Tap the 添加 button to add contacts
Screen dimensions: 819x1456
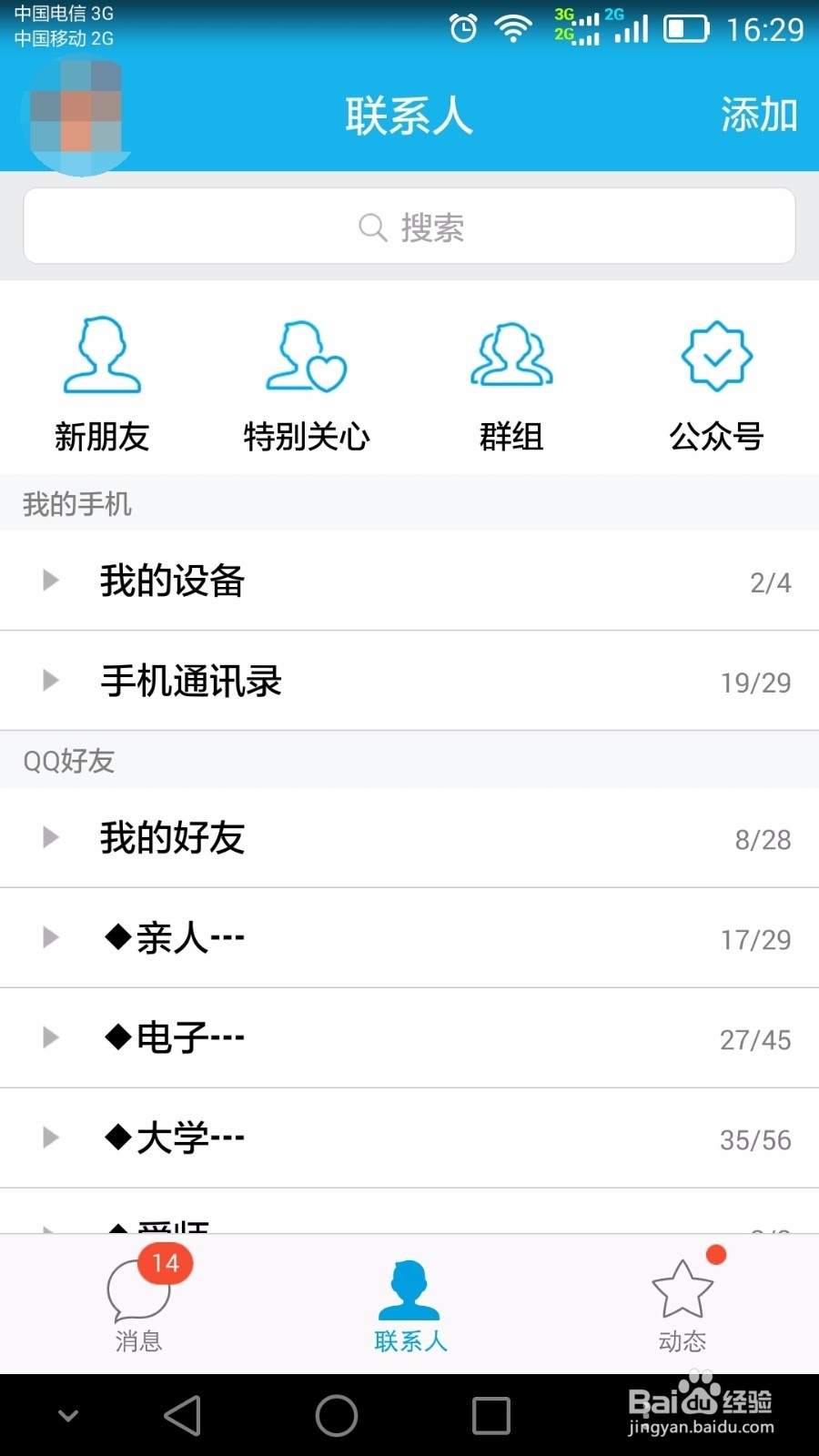(x=757, y=116)
